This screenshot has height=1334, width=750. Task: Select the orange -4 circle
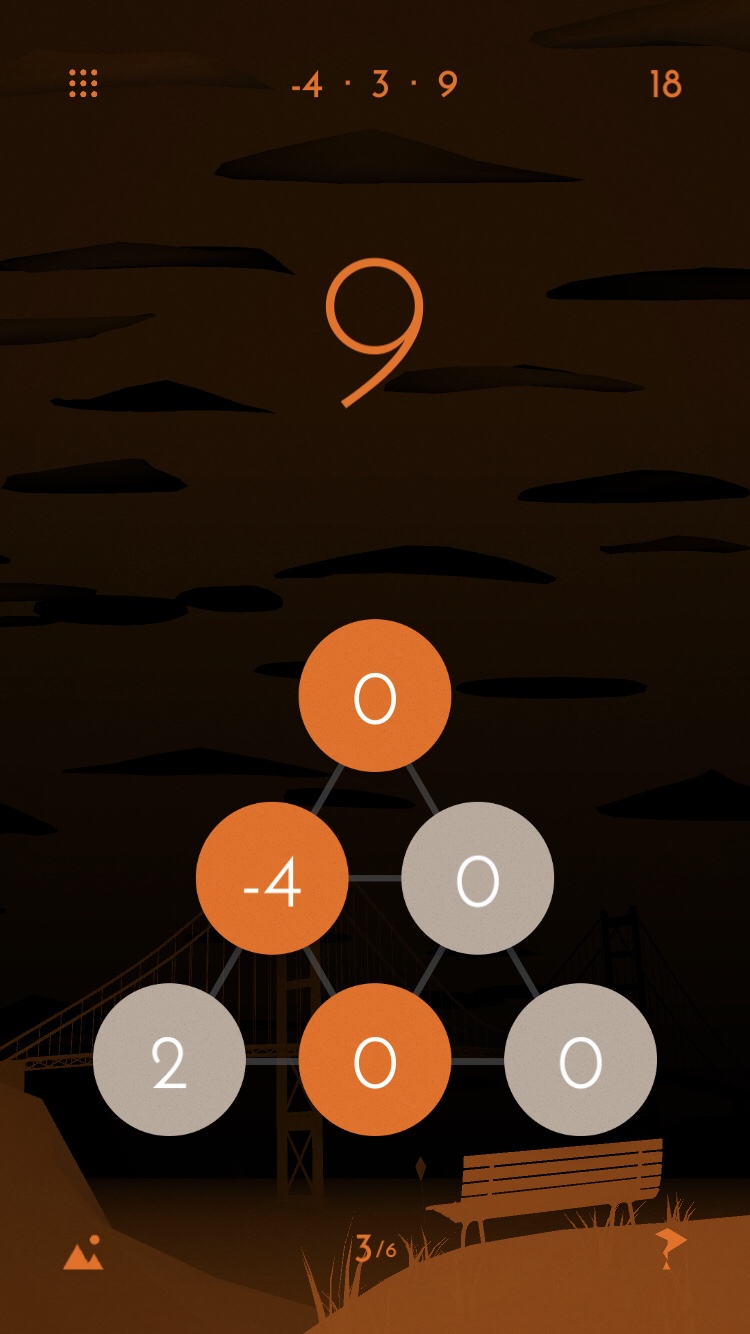[272, 878]
